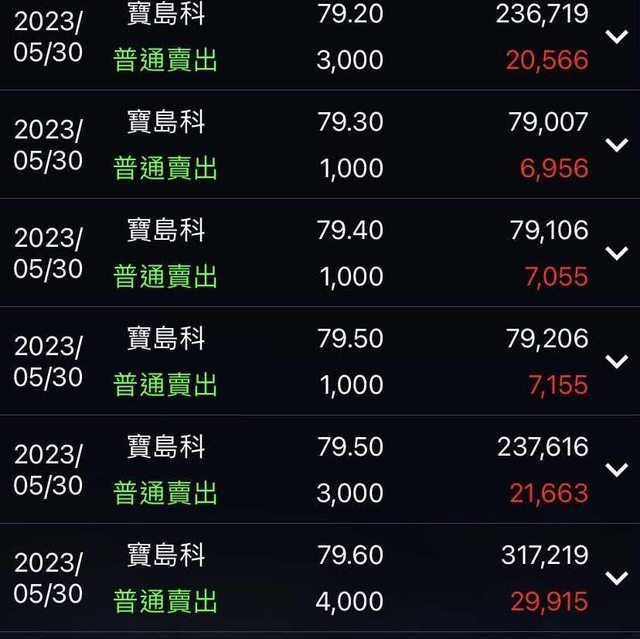Open the chevron beside the 79,206 sale
Image resolution: width=640 pixels, height=639 pixels.
(617, 361)
